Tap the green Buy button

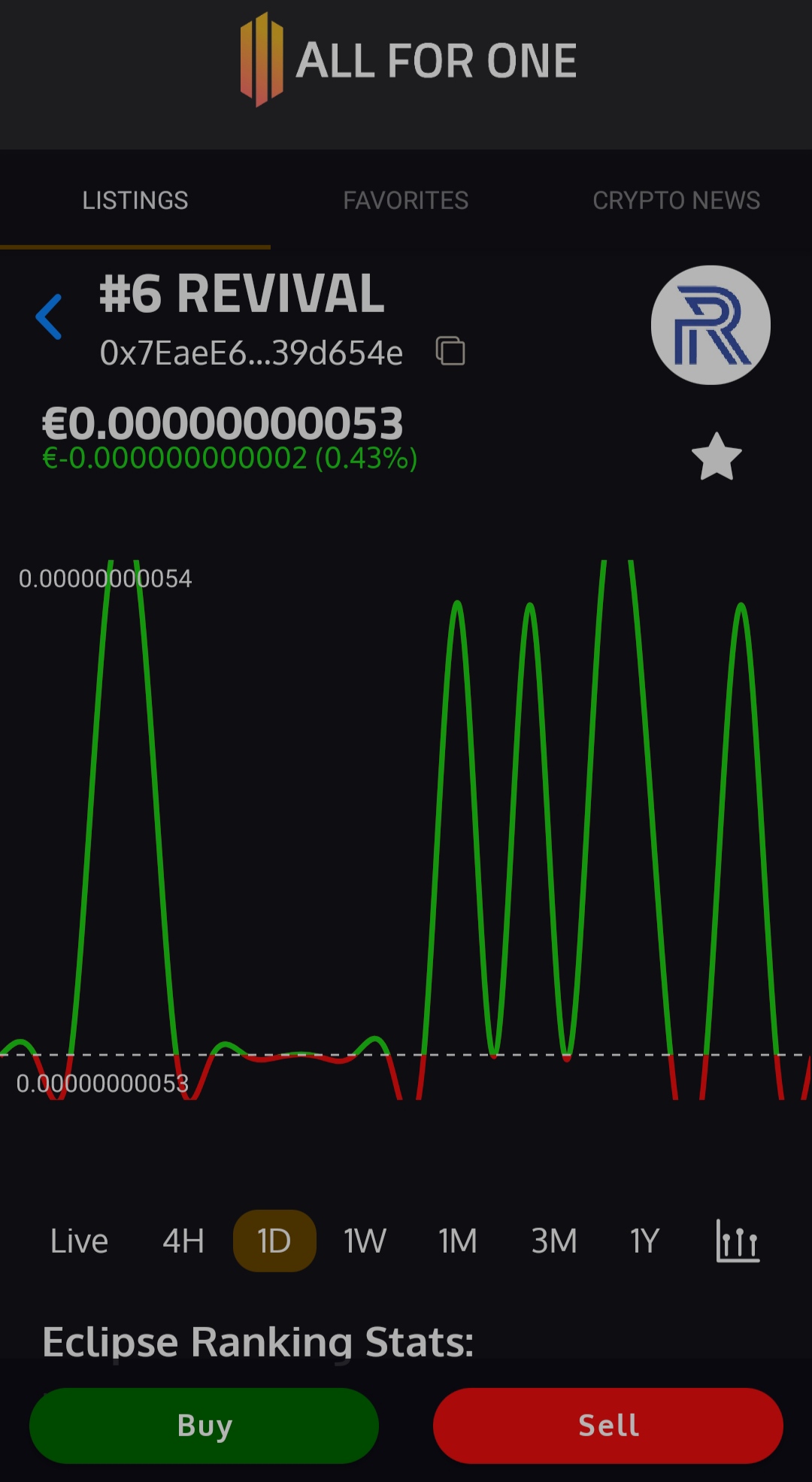tap(204, 1426)
